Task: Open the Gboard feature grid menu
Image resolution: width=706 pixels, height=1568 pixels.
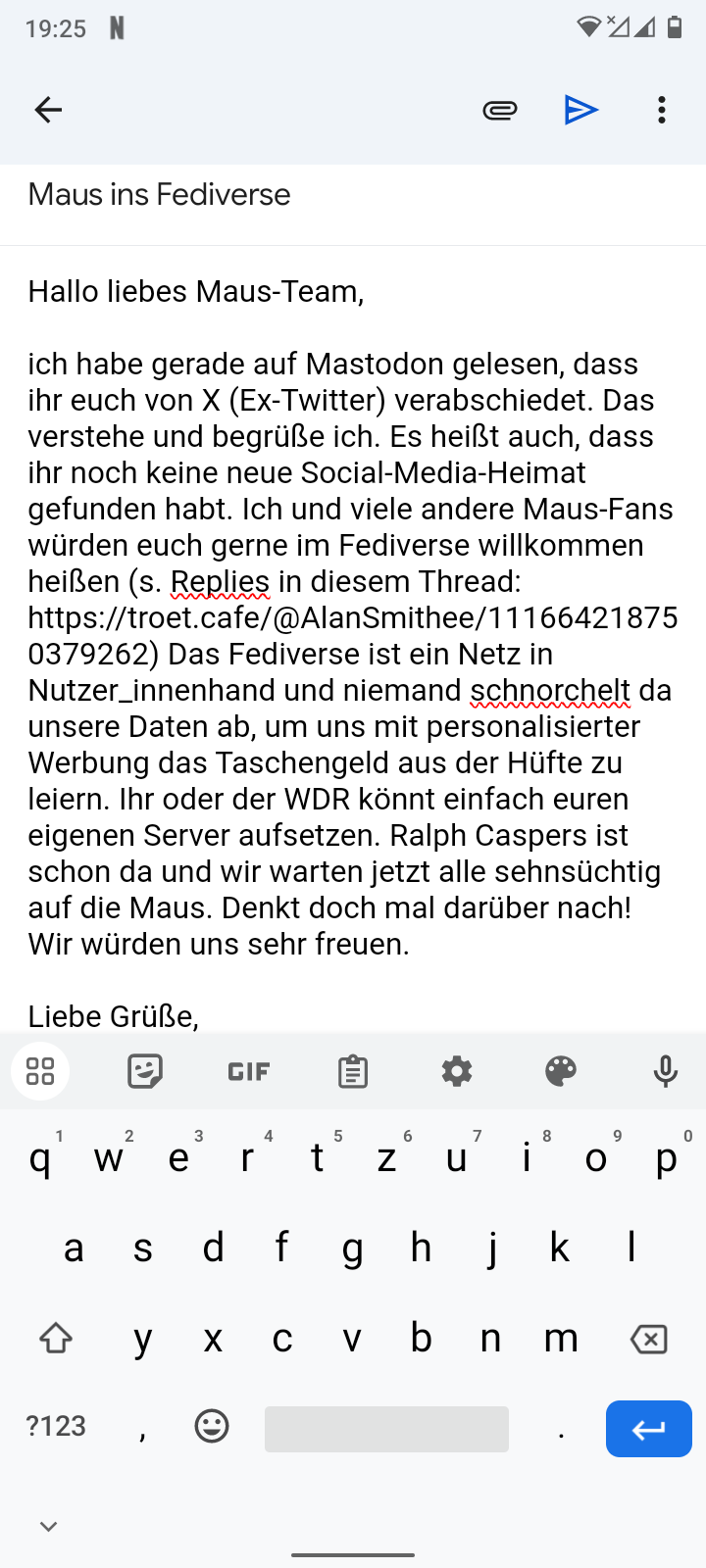Action: pos(39,1071)
